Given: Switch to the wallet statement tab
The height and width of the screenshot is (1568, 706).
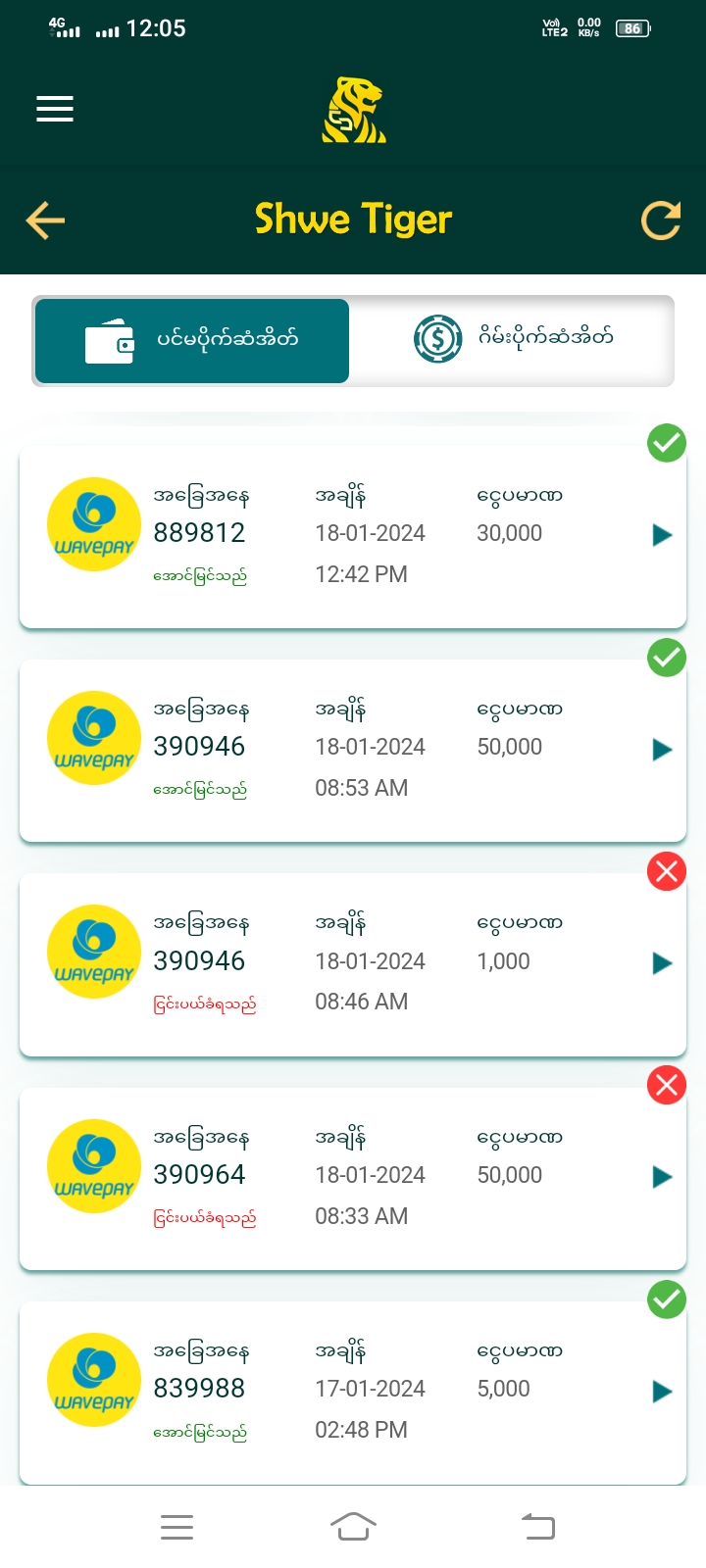Looking at the screenshot, I should coord(192,340).
